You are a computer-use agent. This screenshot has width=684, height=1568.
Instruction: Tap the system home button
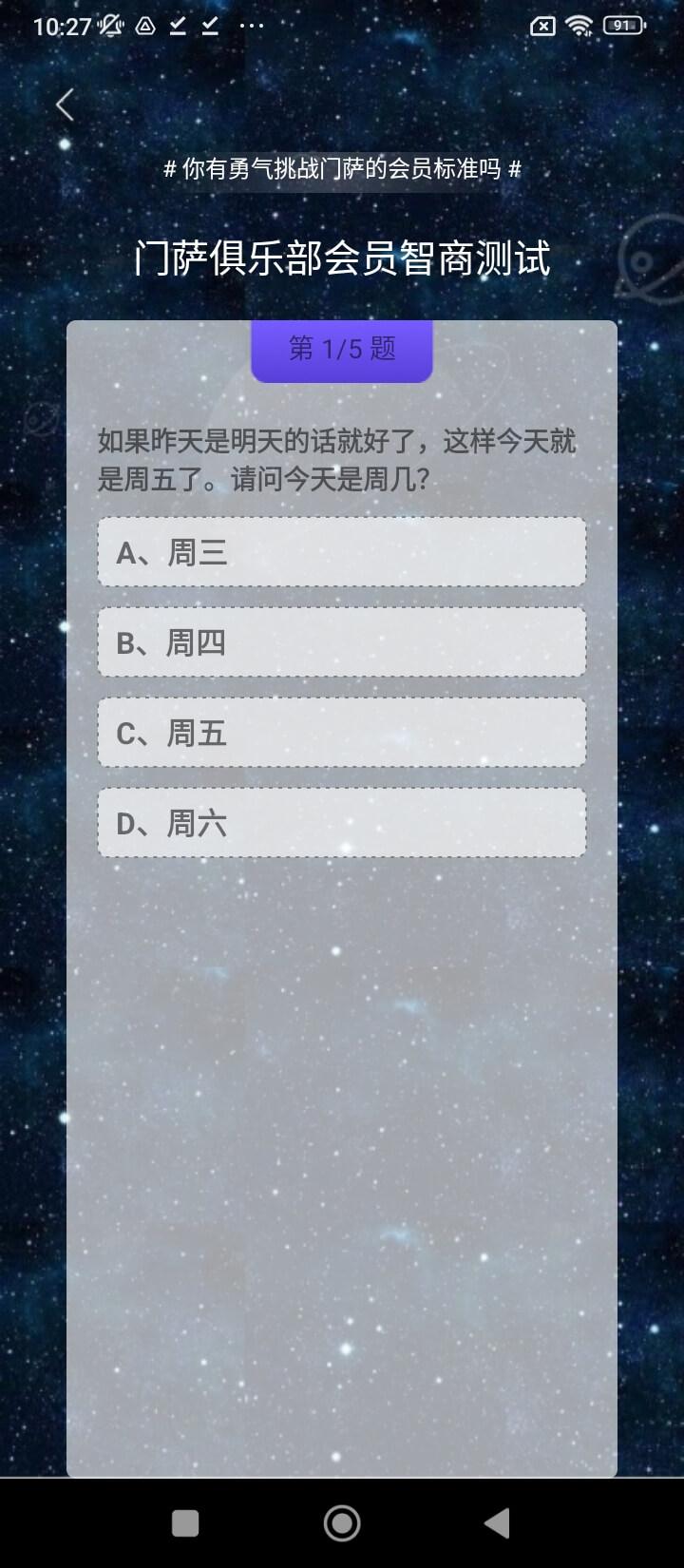click(x=342, y=1523)
